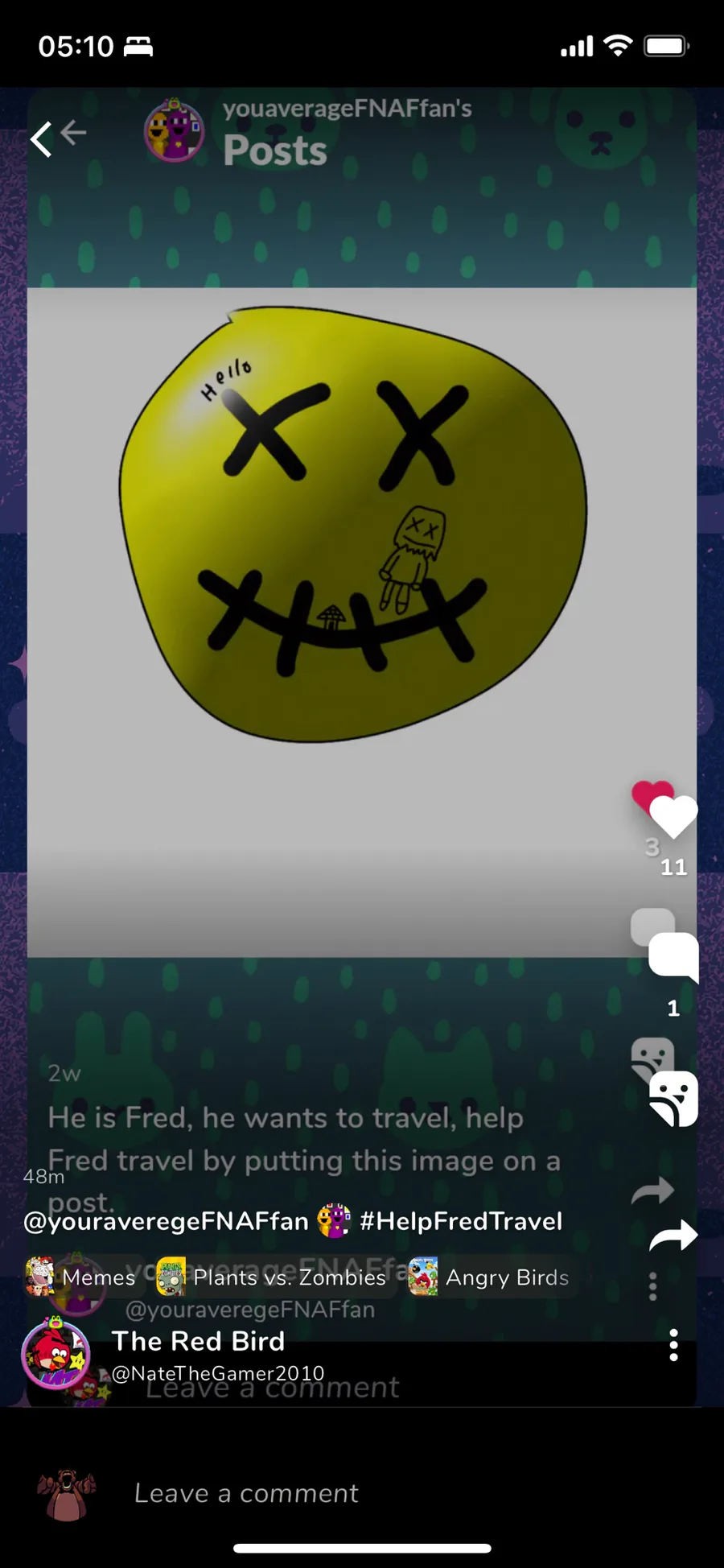Go back from the posts view

[42, 138]
